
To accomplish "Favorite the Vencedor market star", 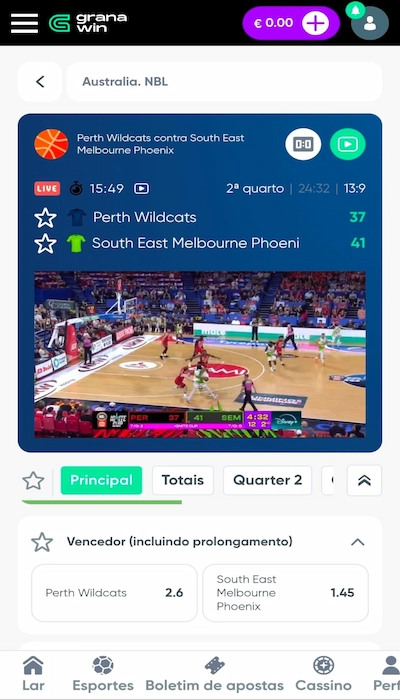I will point(42,542).
